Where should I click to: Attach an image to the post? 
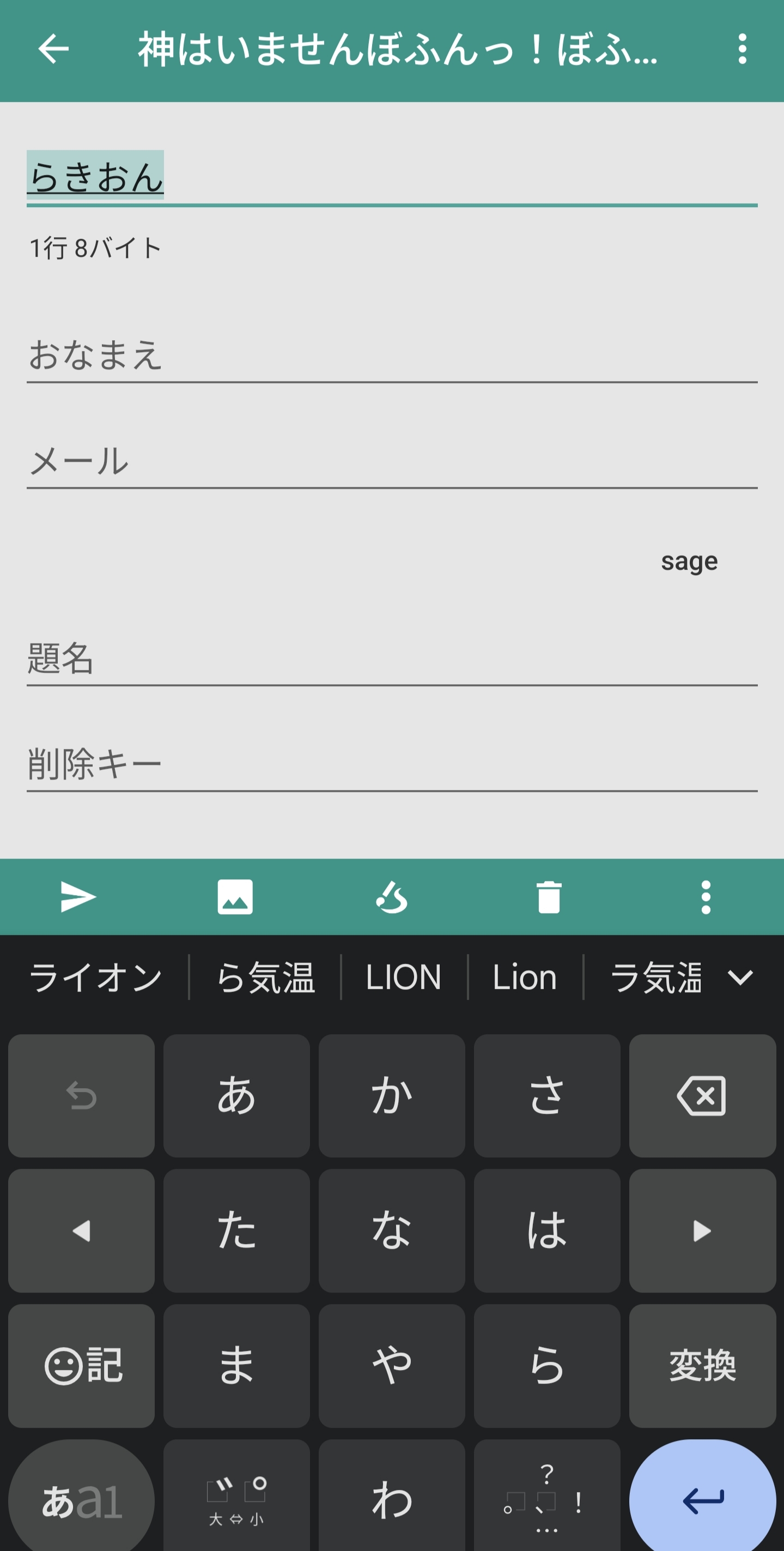tap(235, 897)
